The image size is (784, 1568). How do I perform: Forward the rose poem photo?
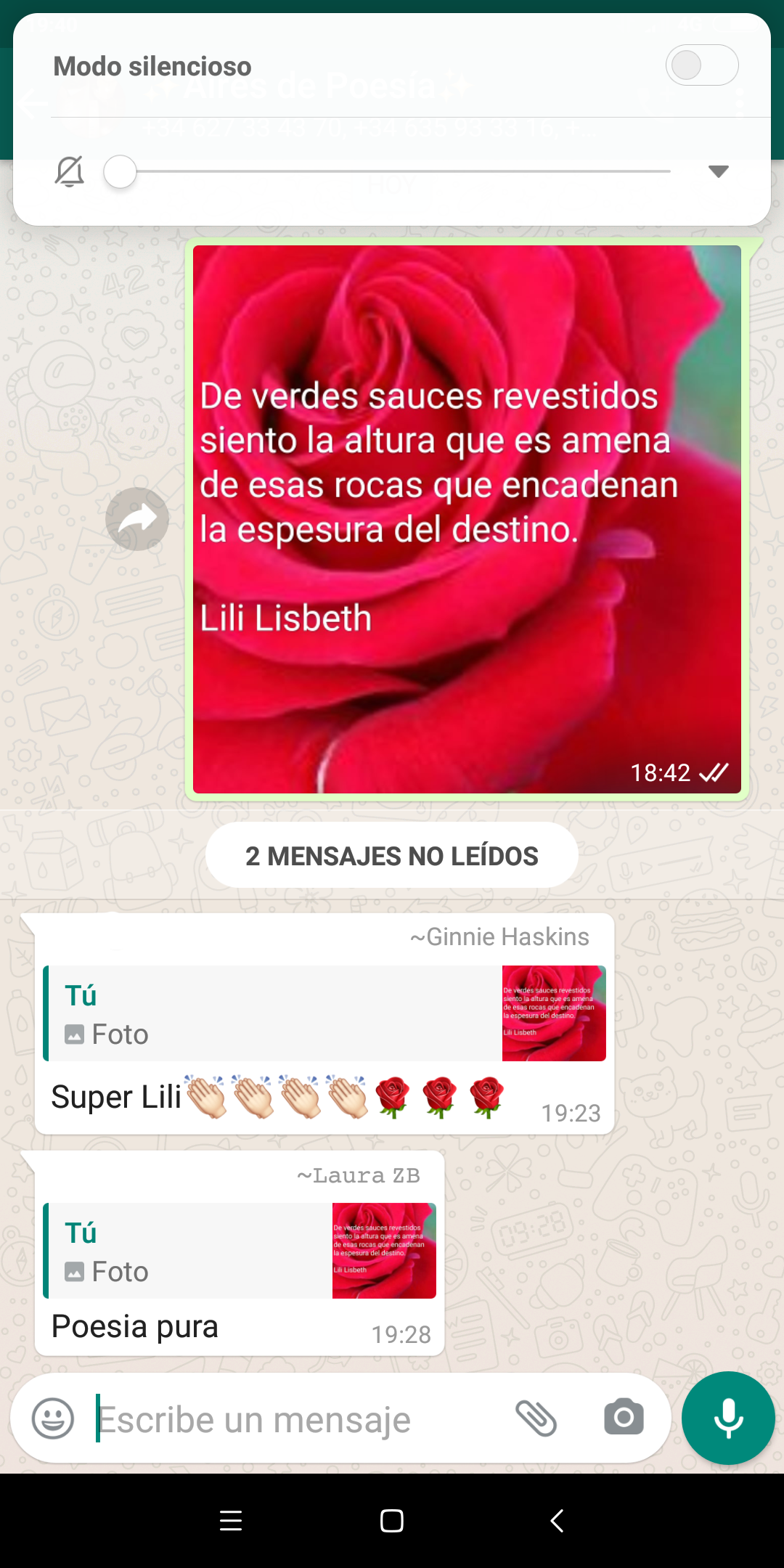(x=137, y=519)
